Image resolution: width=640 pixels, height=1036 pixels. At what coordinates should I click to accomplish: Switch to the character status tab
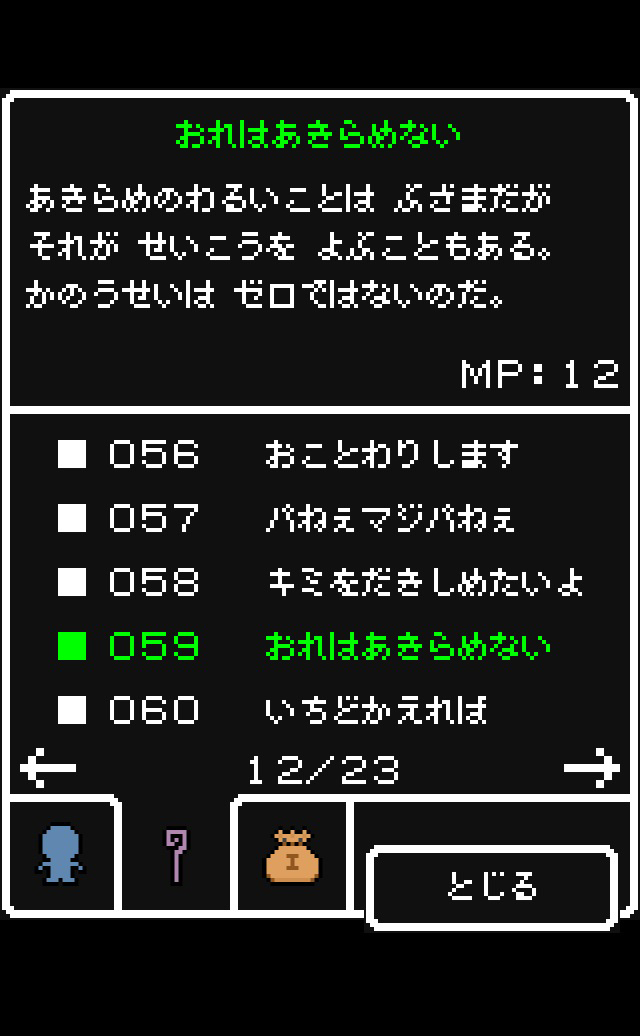60,855
